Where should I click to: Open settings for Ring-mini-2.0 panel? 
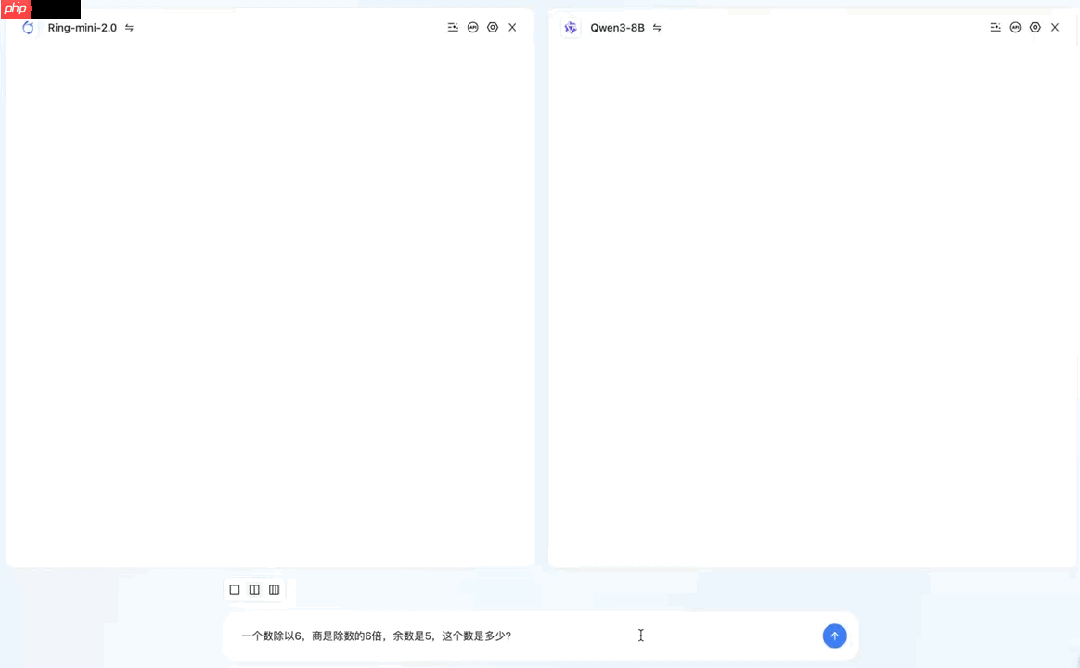(492, 28)
